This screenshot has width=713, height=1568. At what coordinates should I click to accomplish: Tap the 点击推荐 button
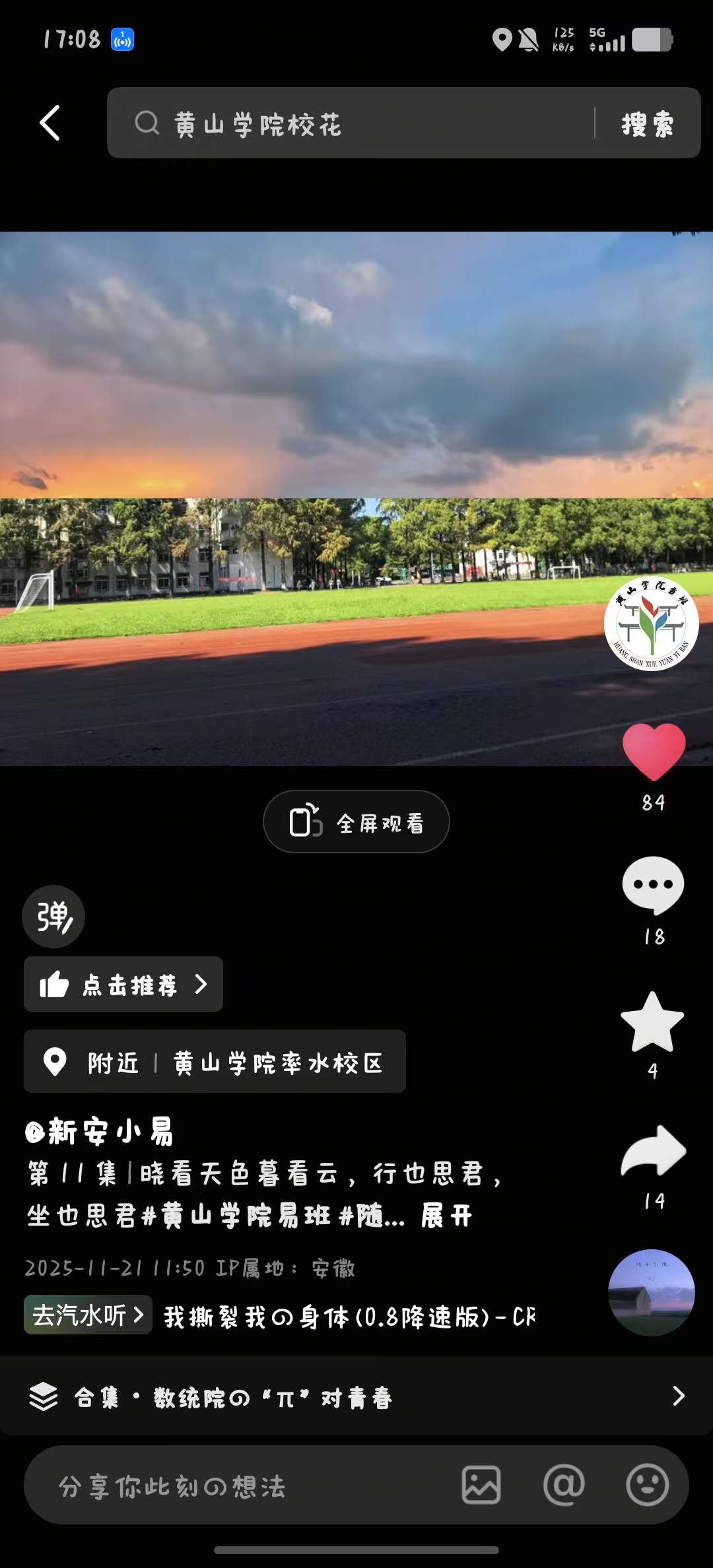[123, 985]
